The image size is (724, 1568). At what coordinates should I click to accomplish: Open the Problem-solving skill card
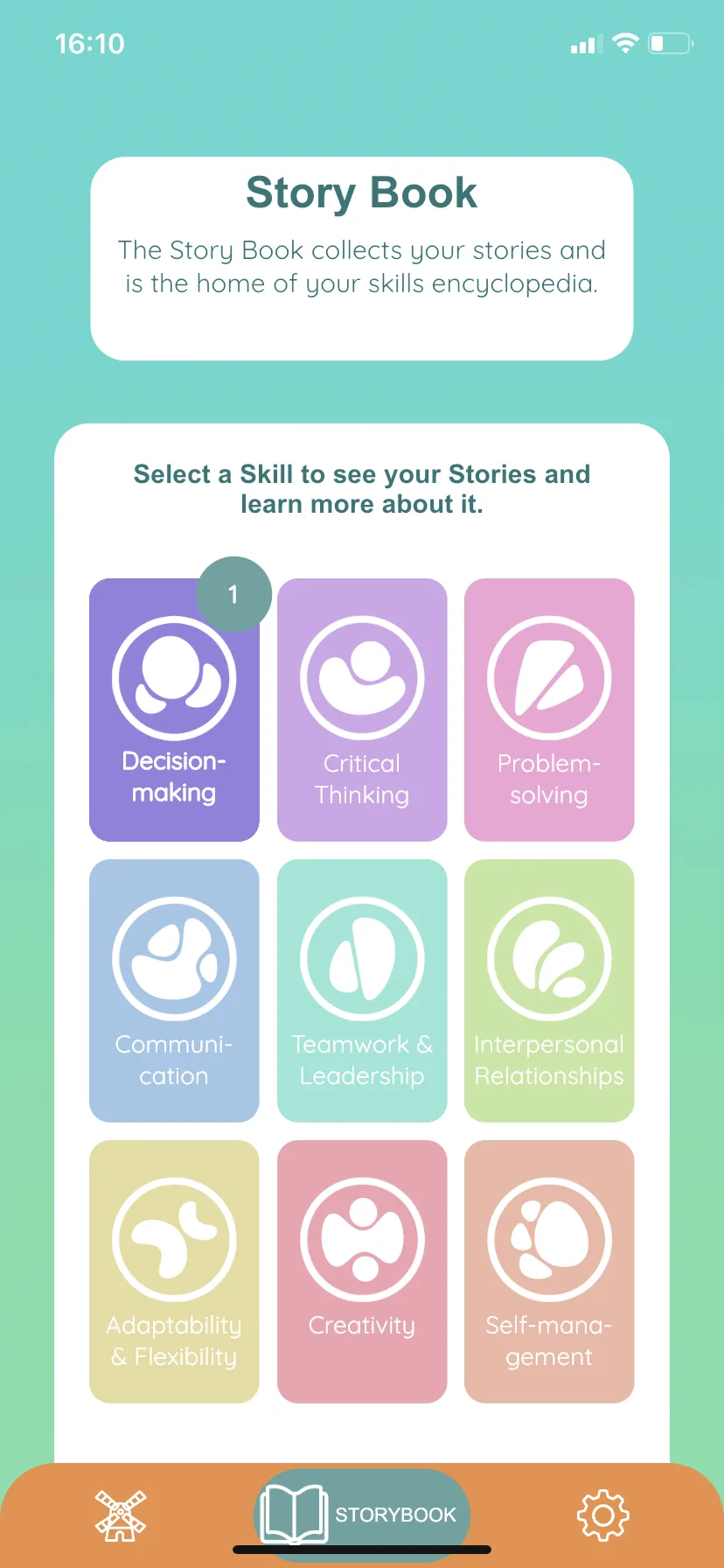[549, 710]
